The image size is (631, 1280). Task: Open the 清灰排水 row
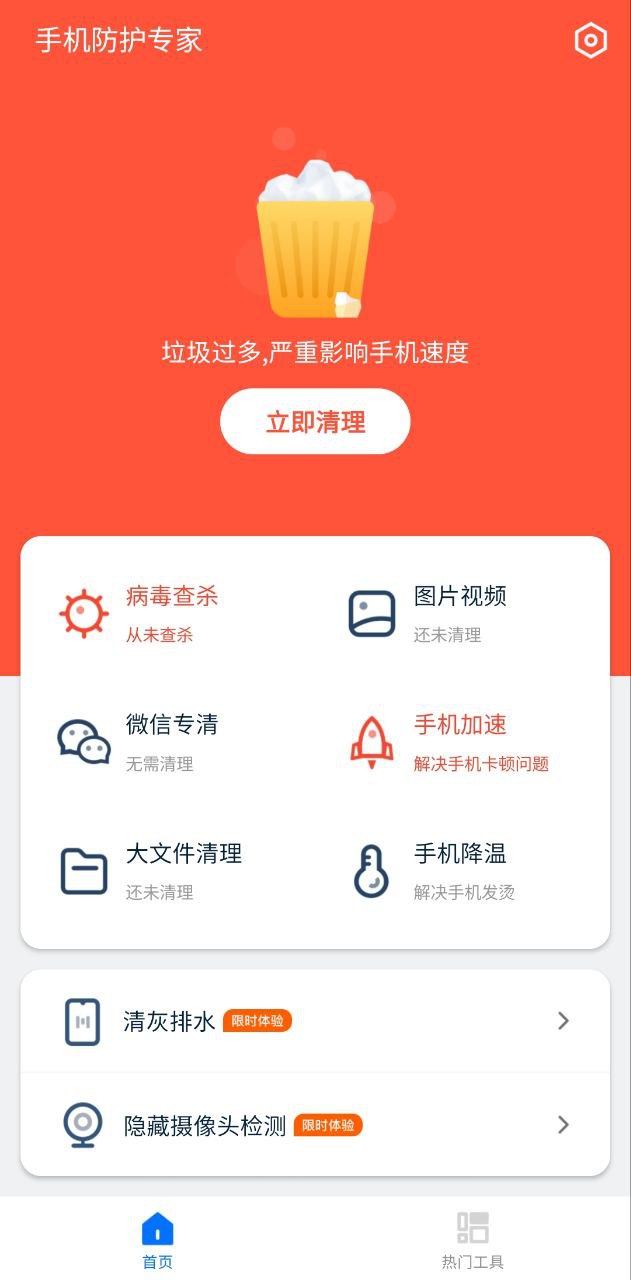click(315, 1021)
